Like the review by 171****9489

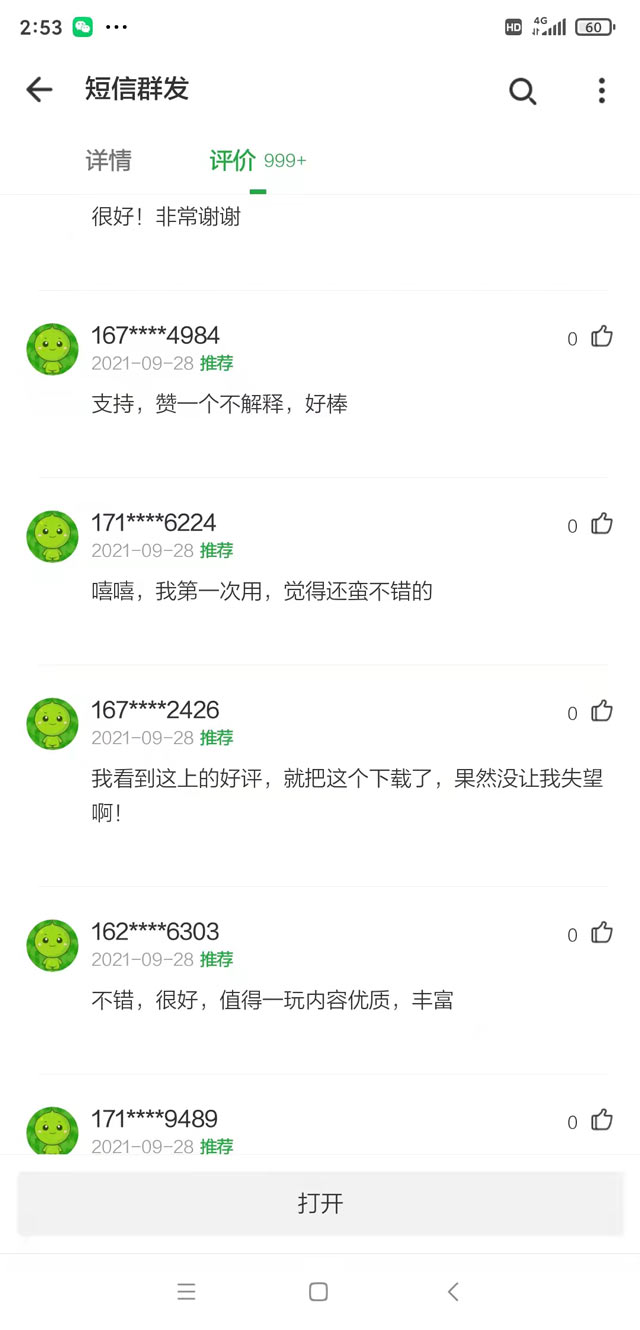(601, 1120)
